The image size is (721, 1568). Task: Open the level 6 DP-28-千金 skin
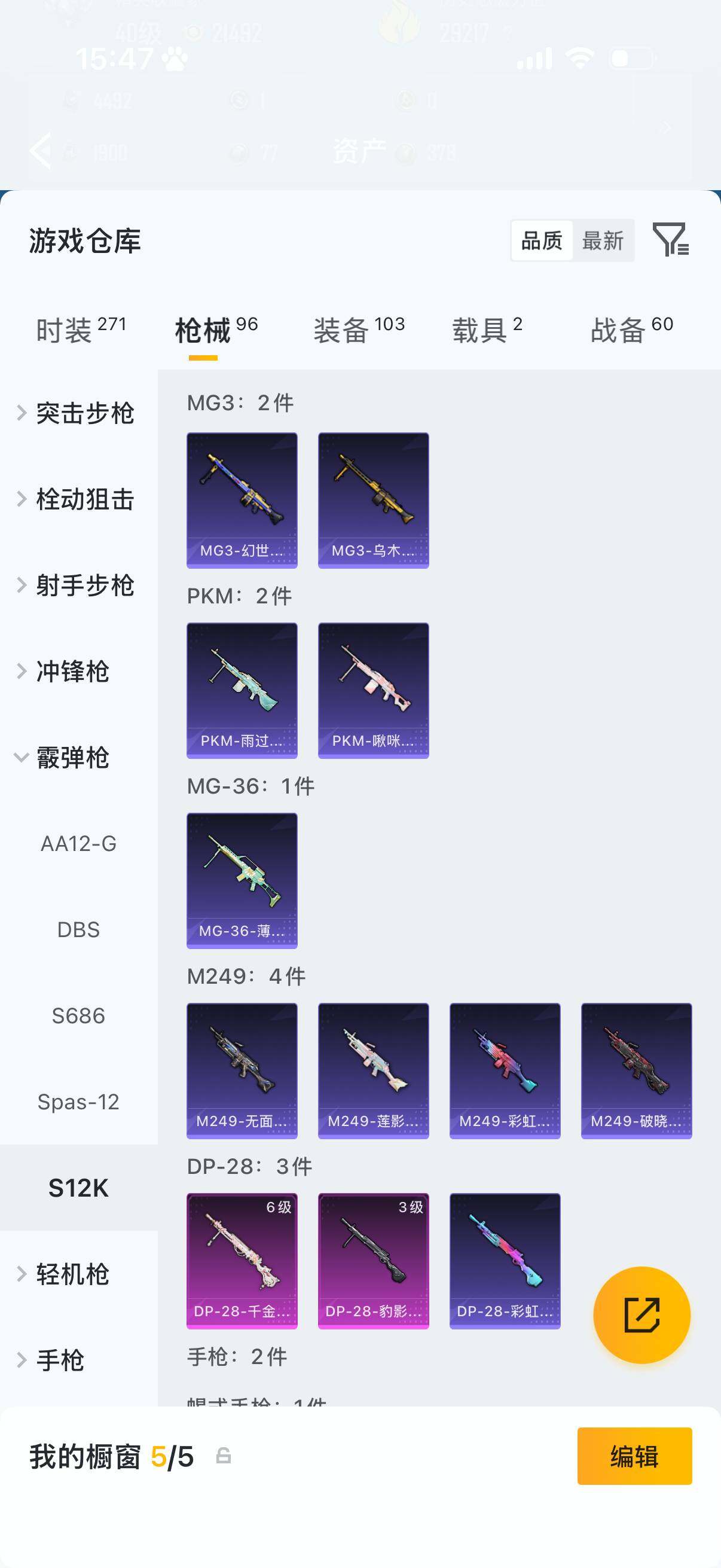coord(242,1261)
